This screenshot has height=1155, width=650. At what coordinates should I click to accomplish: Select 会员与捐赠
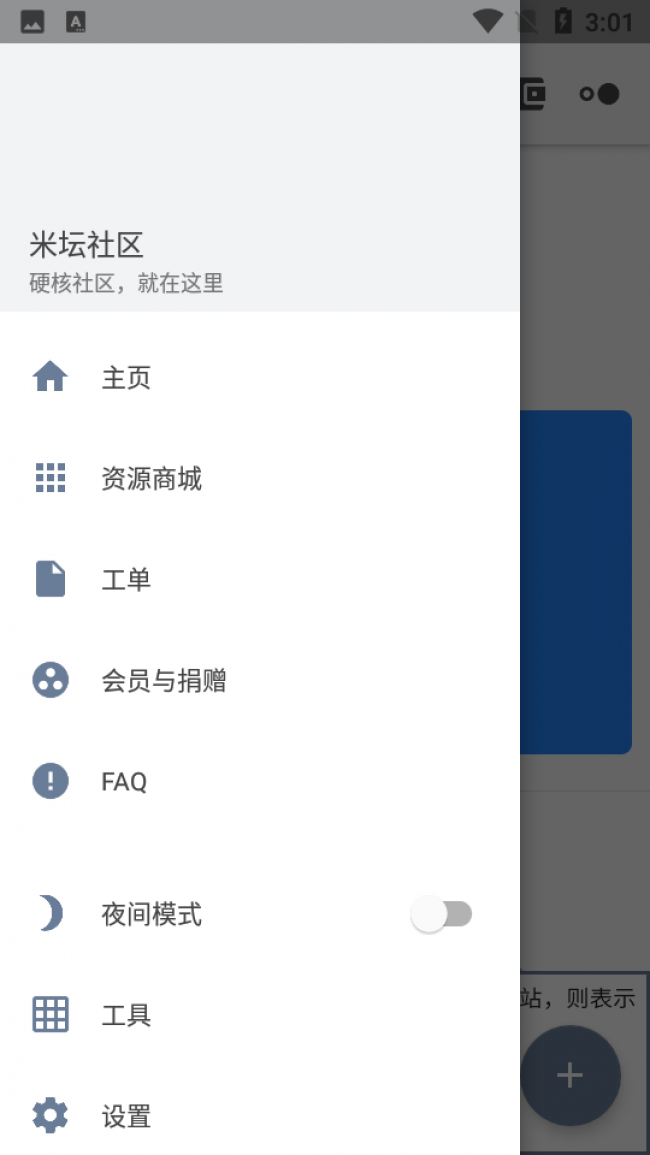click(x=163, y=681)
